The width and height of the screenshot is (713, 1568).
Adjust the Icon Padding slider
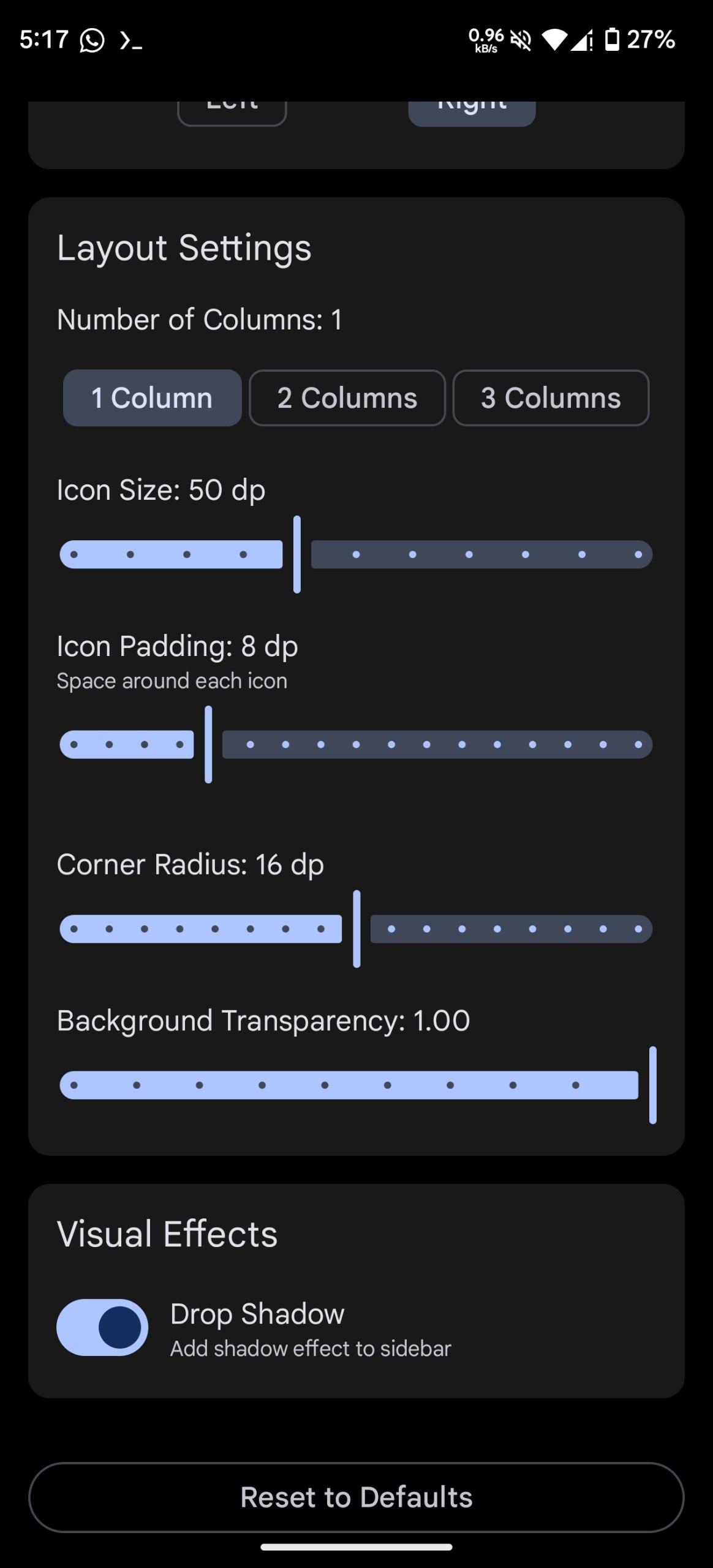[356, 744]
